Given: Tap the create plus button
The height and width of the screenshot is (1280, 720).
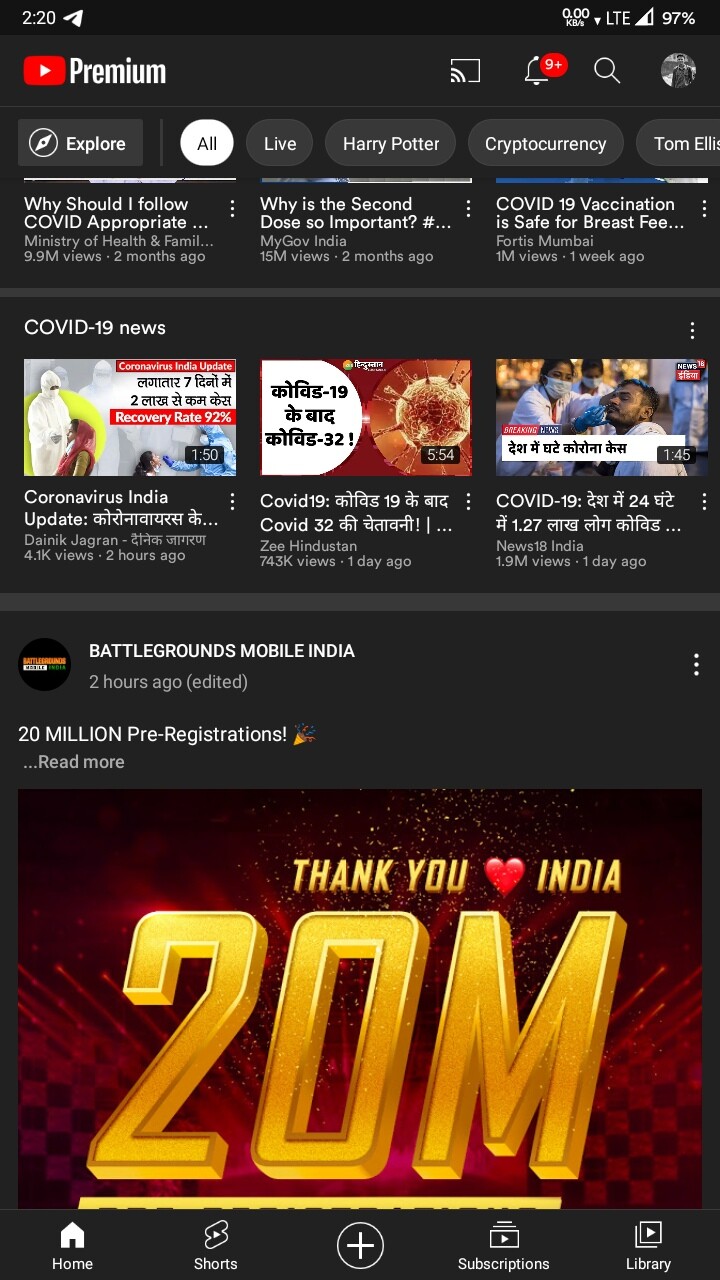Looking at the screenshot, I should pos(360,1245).
